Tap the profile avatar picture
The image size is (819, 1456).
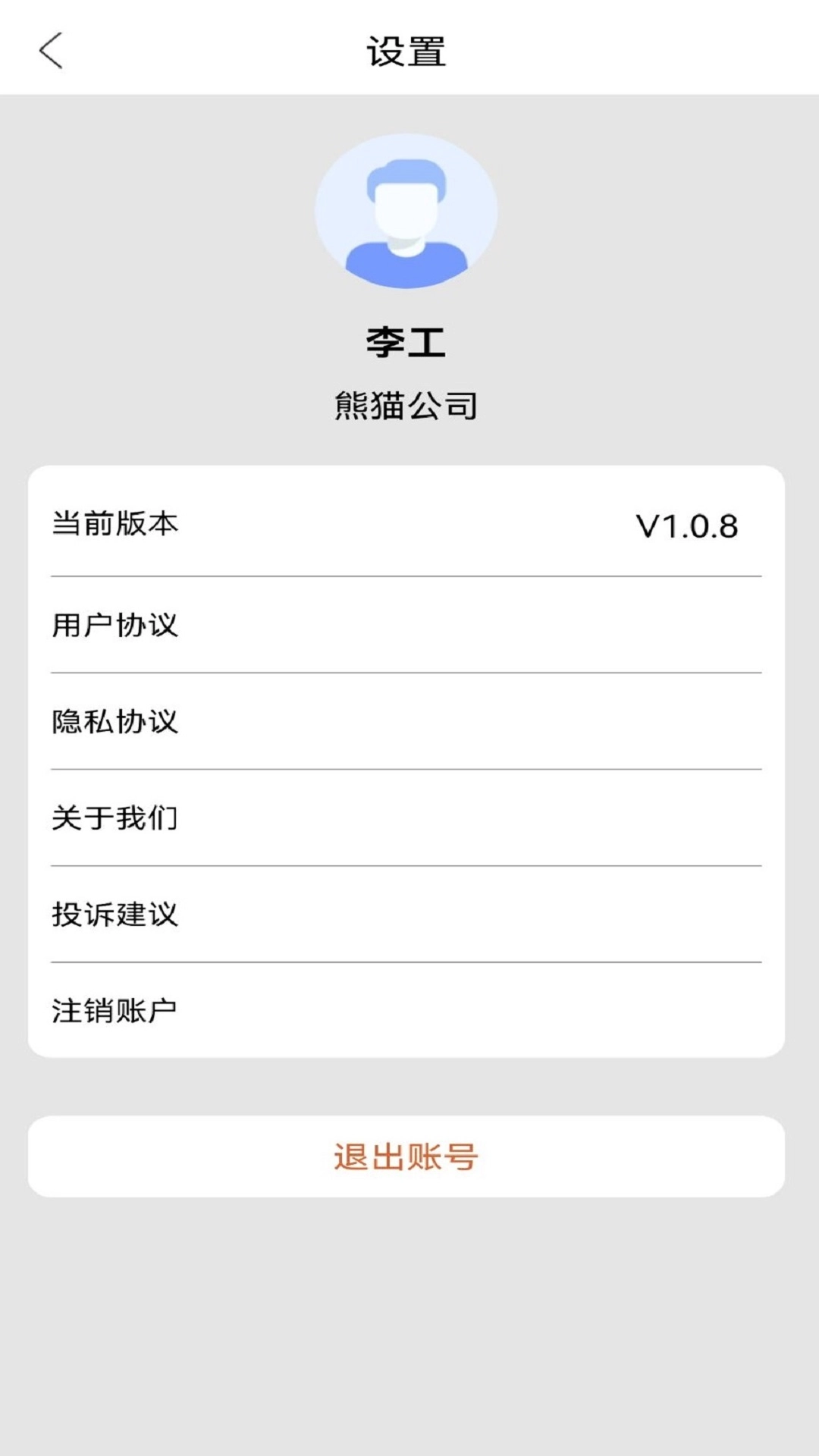[406, 212]
